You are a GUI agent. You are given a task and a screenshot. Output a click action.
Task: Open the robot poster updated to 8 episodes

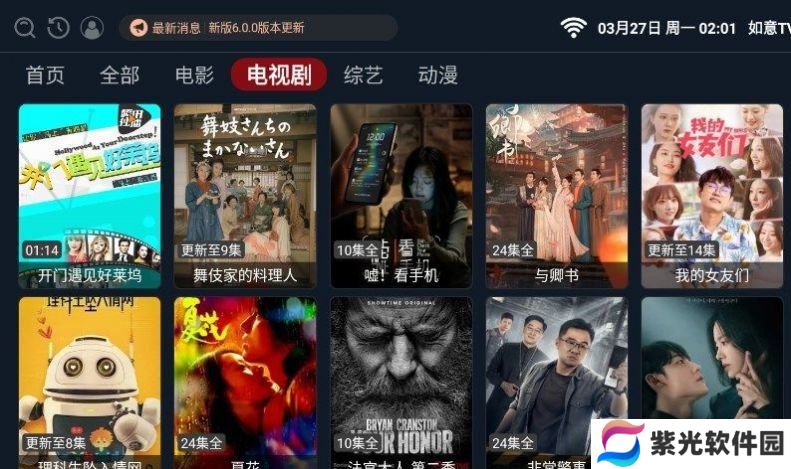(90, 382)
